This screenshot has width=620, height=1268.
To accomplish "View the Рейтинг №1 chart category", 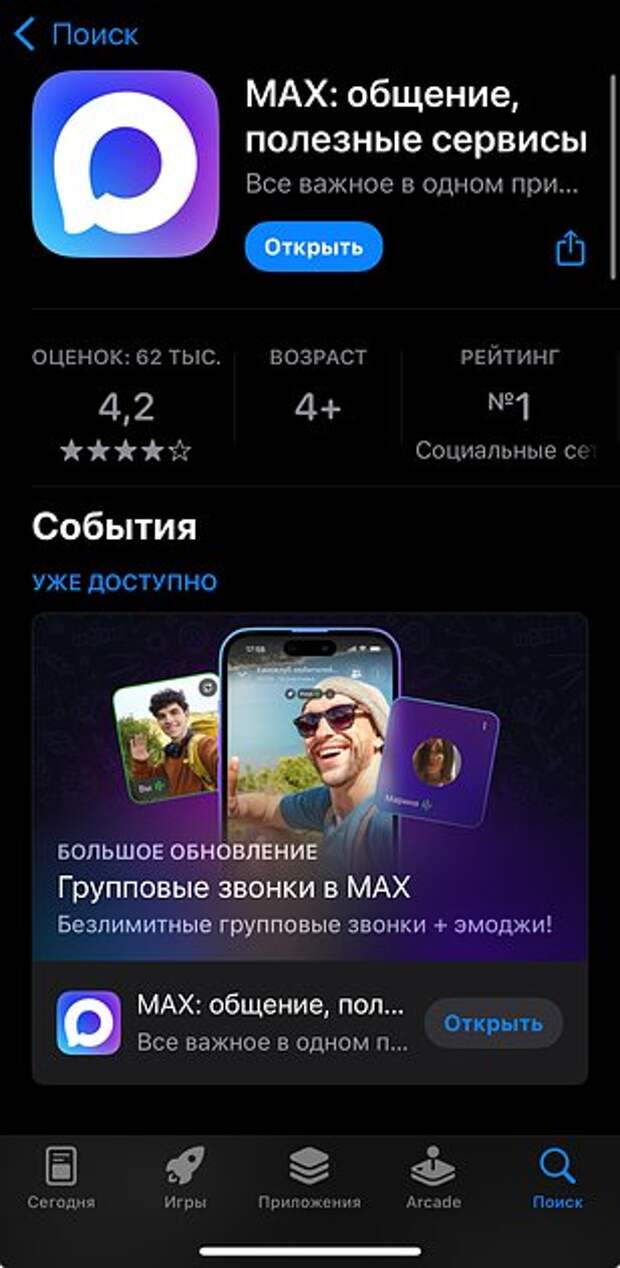I will click(x=510, y=408).
